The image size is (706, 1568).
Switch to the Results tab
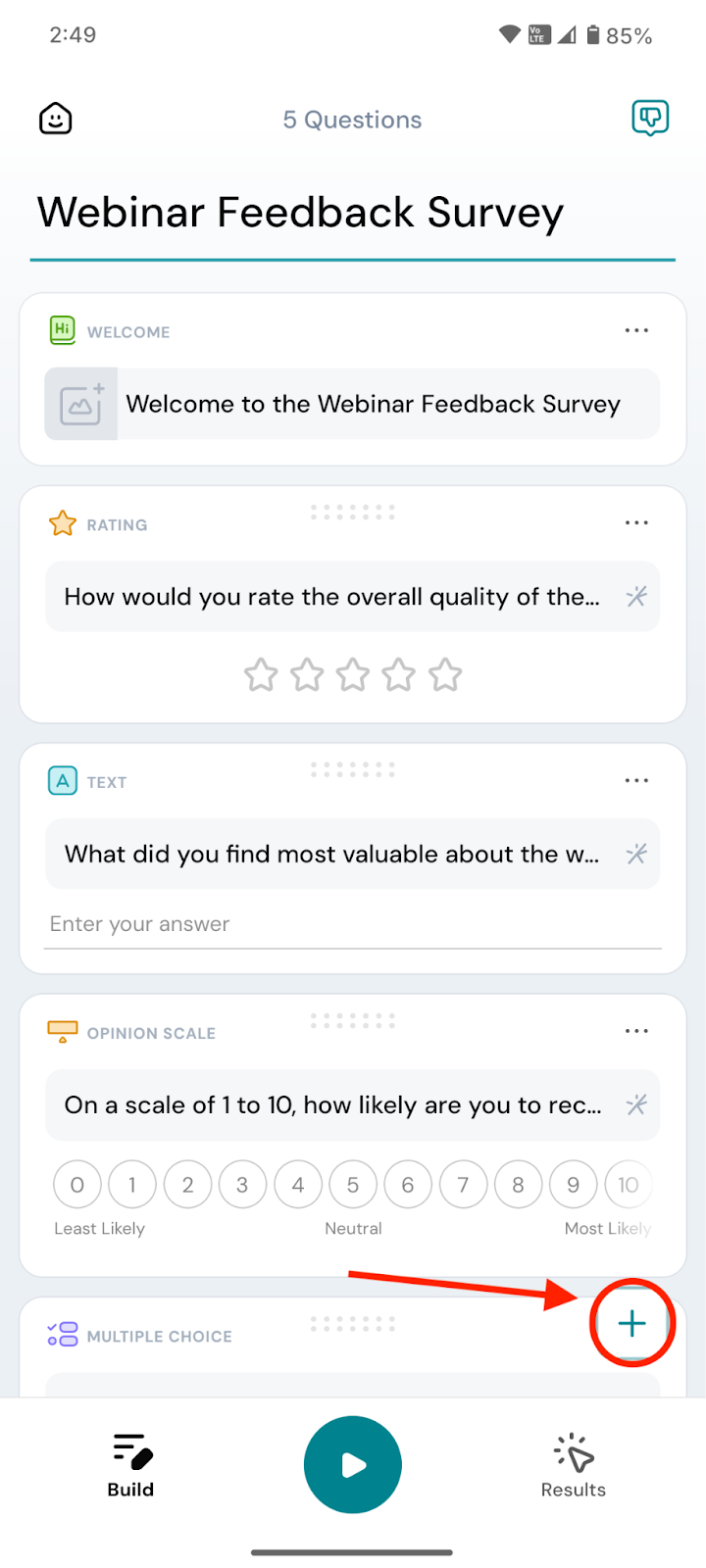(x=574, y=1466)
